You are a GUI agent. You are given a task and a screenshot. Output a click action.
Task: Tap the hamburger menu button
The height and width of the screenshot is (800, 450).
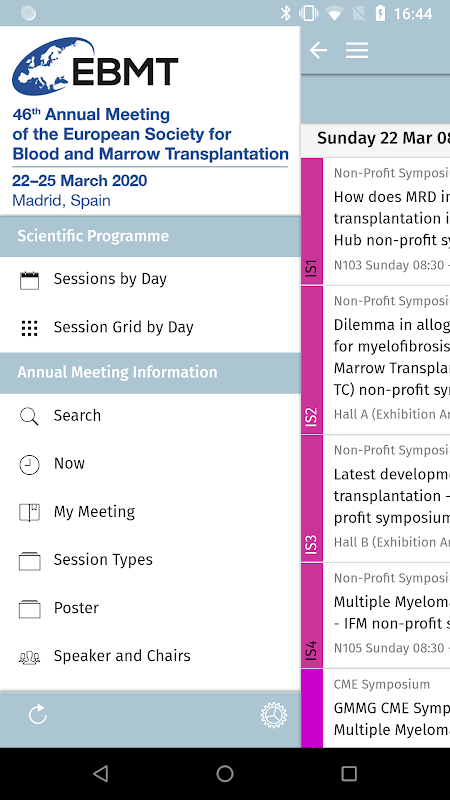tap(357, 50)
